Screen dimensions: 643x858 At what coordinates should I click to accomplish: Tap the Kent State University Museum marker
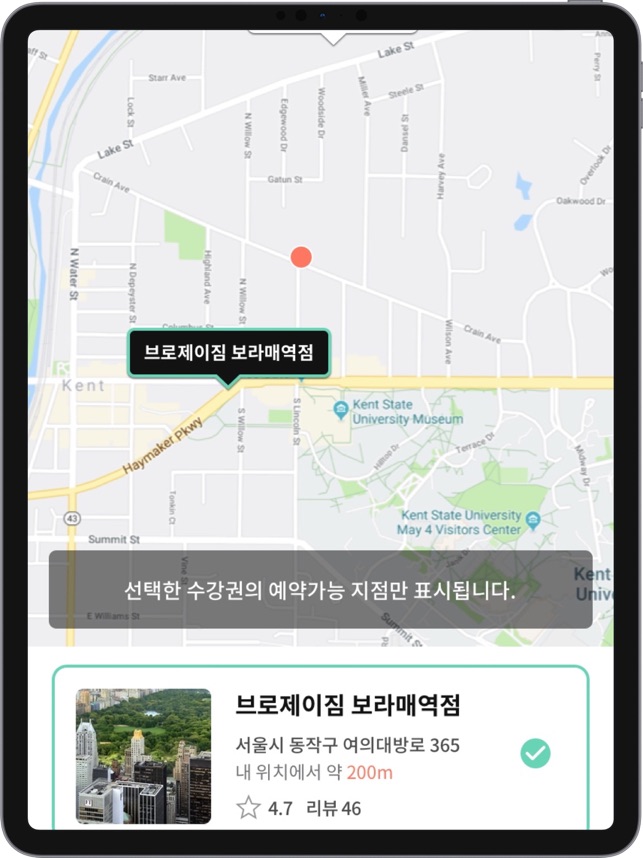click(341, 409)
